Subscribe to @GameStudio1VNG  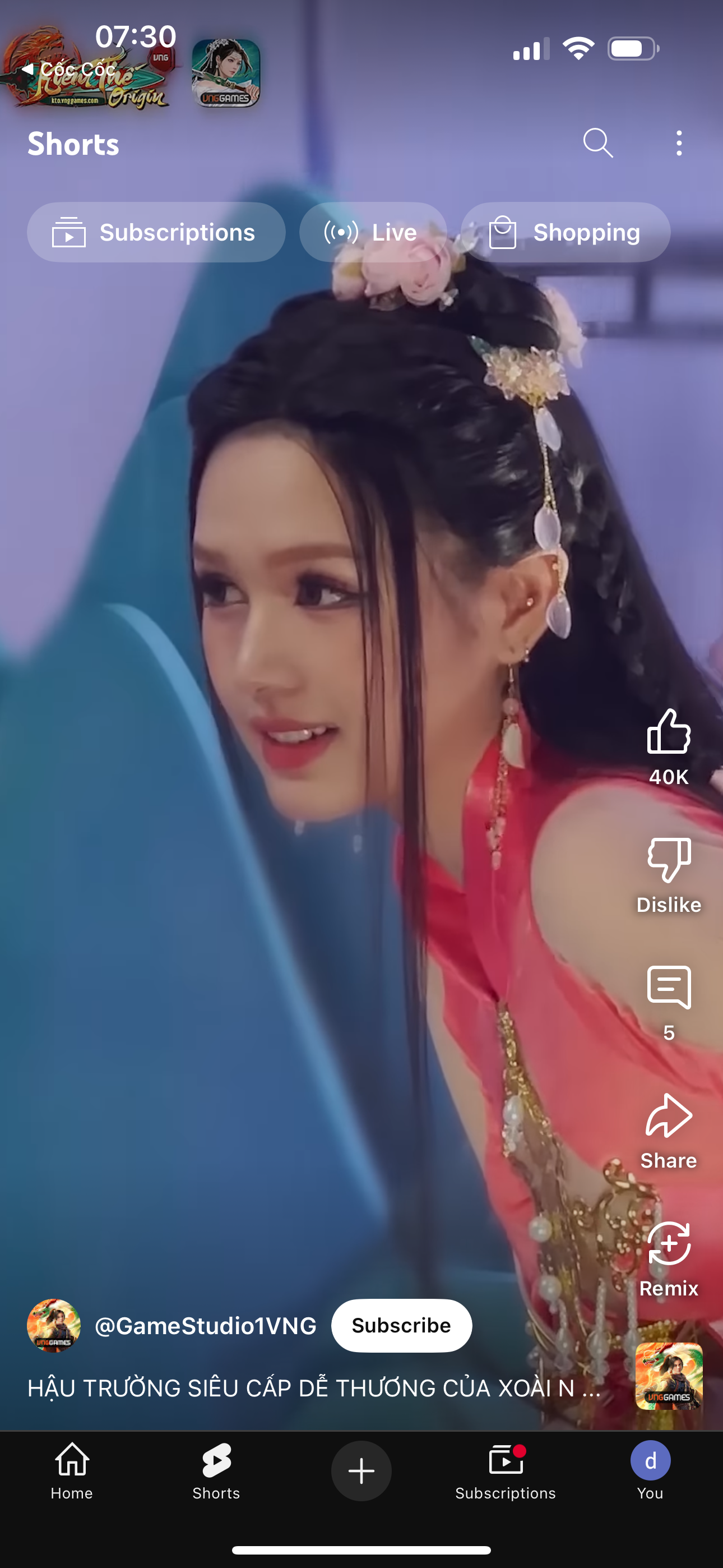click(401, 1326)
